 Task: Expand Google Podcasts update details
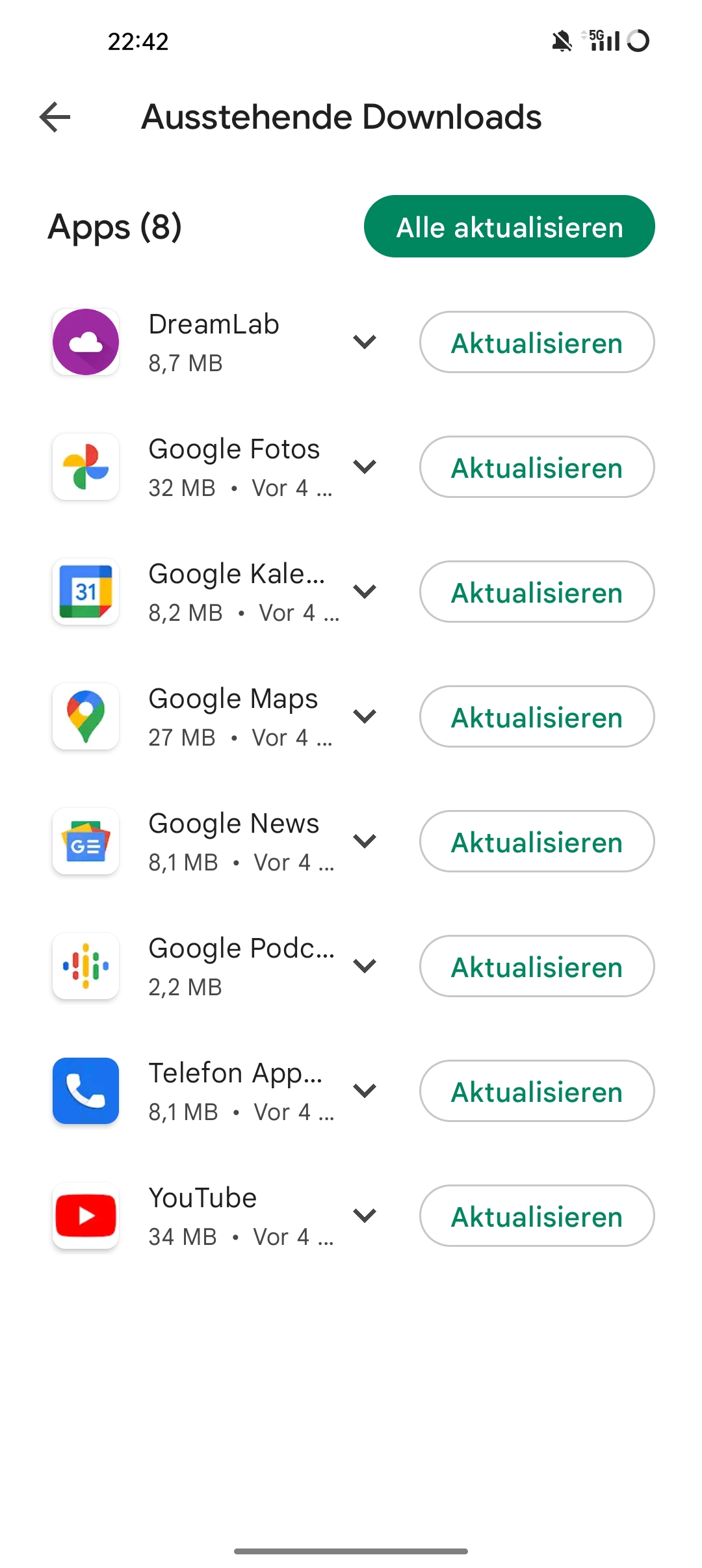click(x=365, y=966)
